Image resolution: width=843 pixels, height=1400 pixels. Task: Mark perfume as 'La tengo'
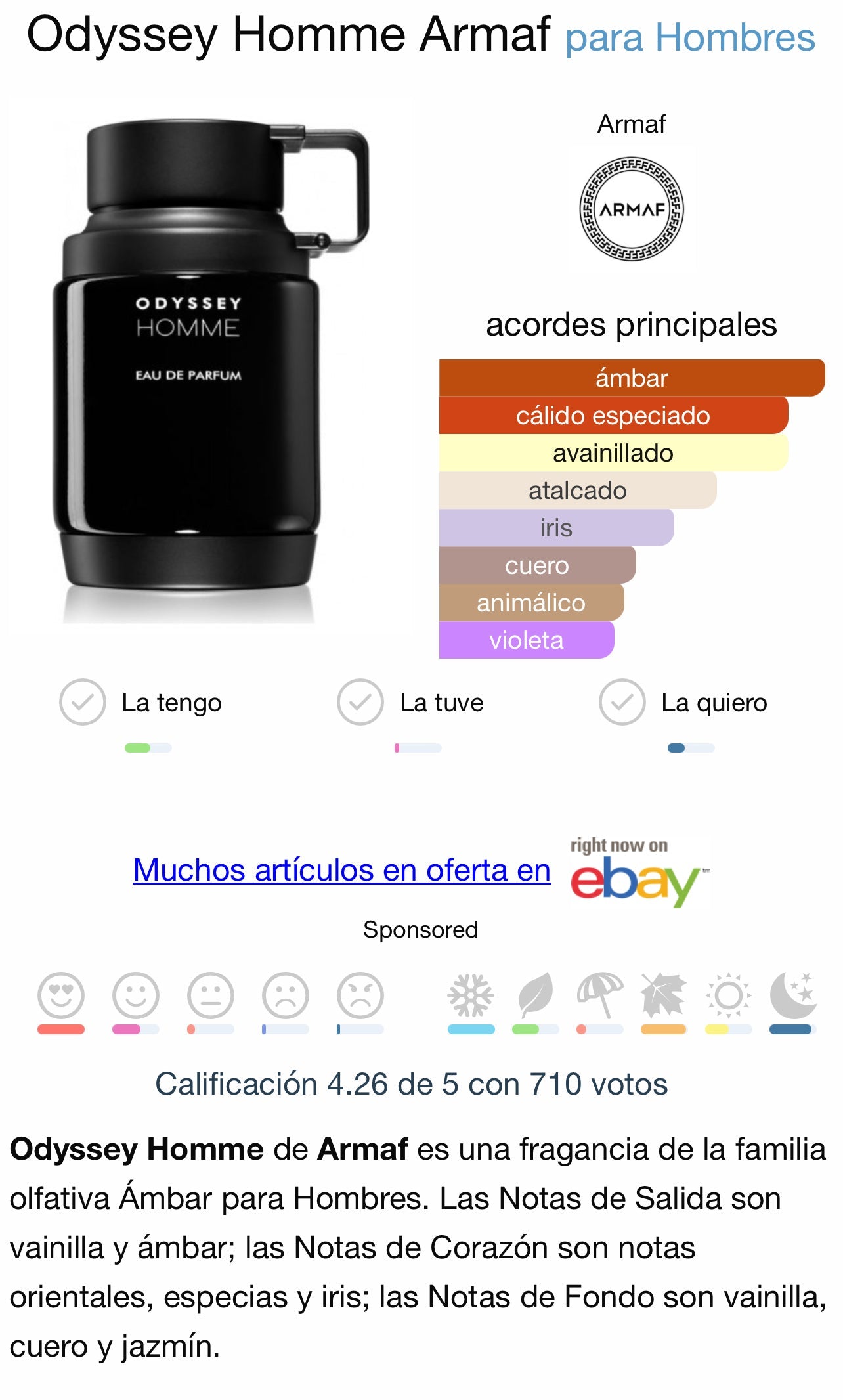click(x=83, y=702)
